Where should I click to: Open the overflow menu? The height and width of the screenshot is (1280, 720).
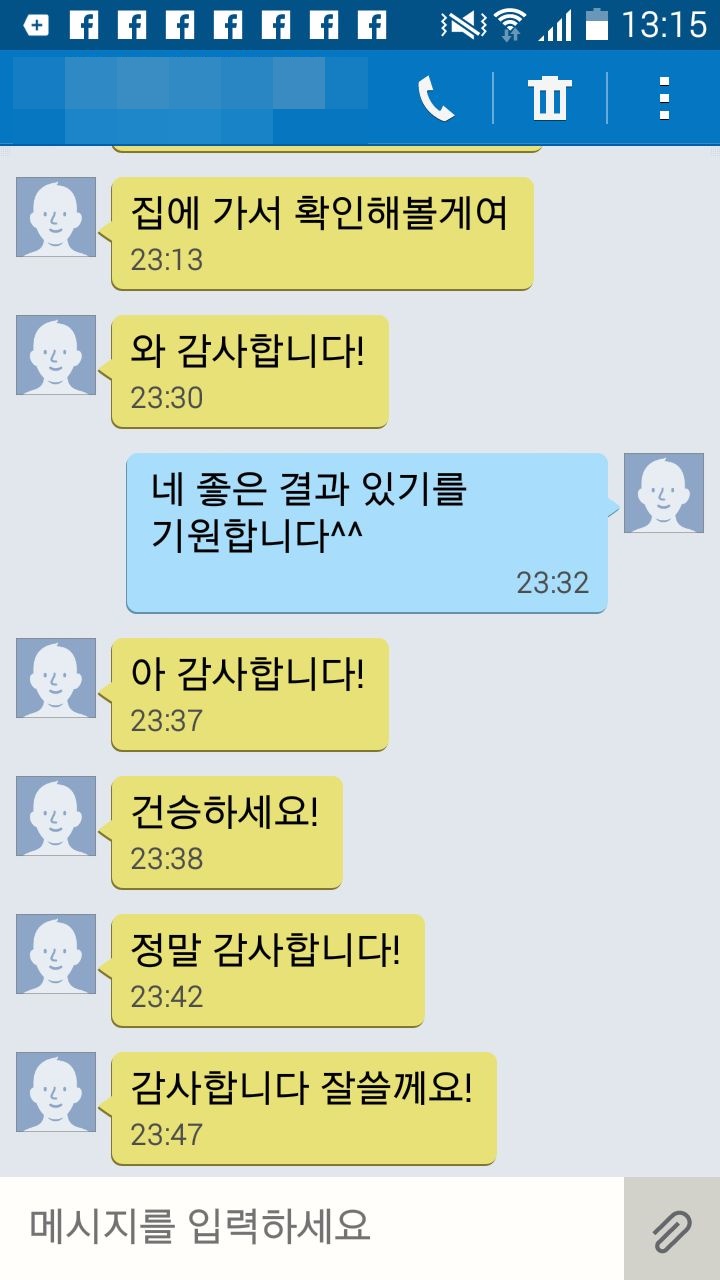coord(663,98)
